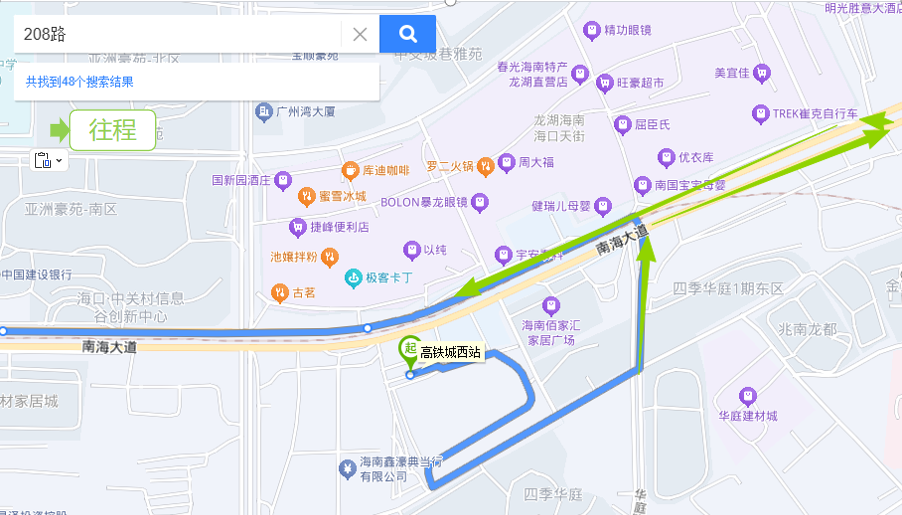Screen dimensions: 902x515
Task: Open the 旺豪超市 shop marker
Action: (x=603, y=82)
